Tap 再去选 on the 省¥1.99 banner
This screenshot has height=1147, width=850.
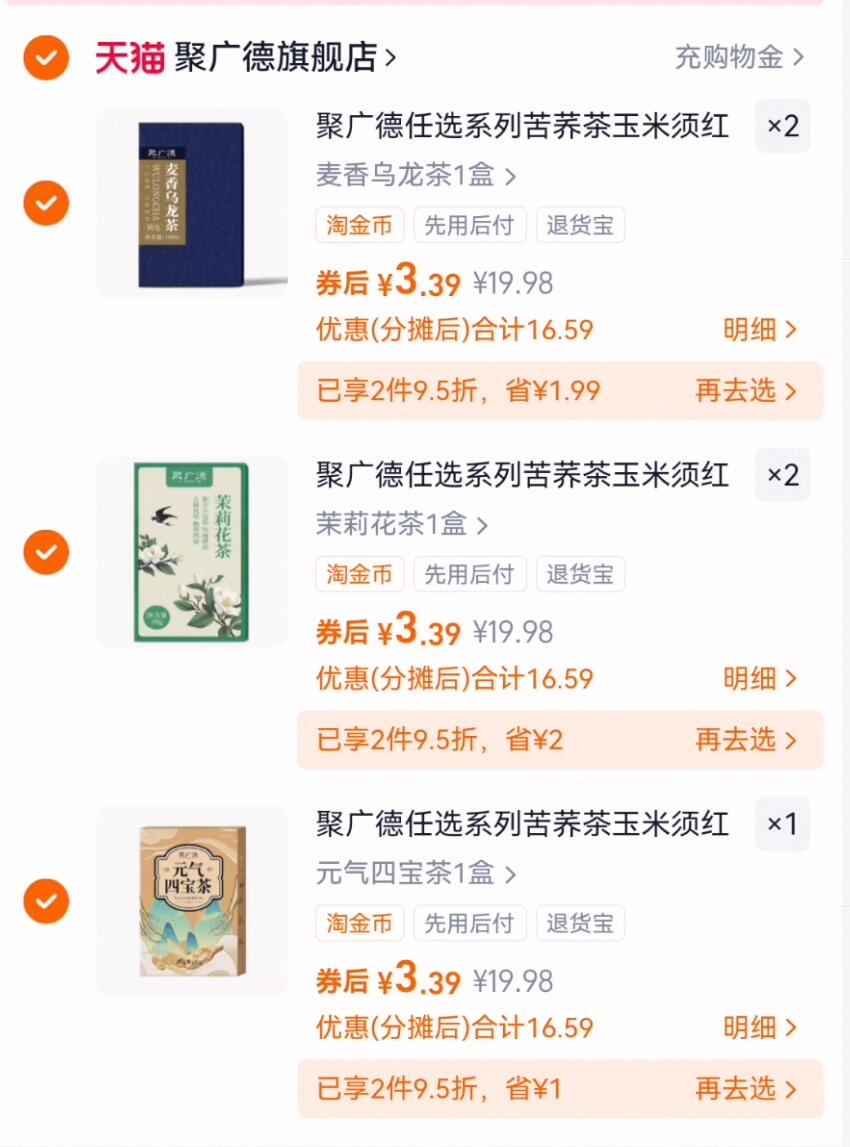click(x=745, y=391)
